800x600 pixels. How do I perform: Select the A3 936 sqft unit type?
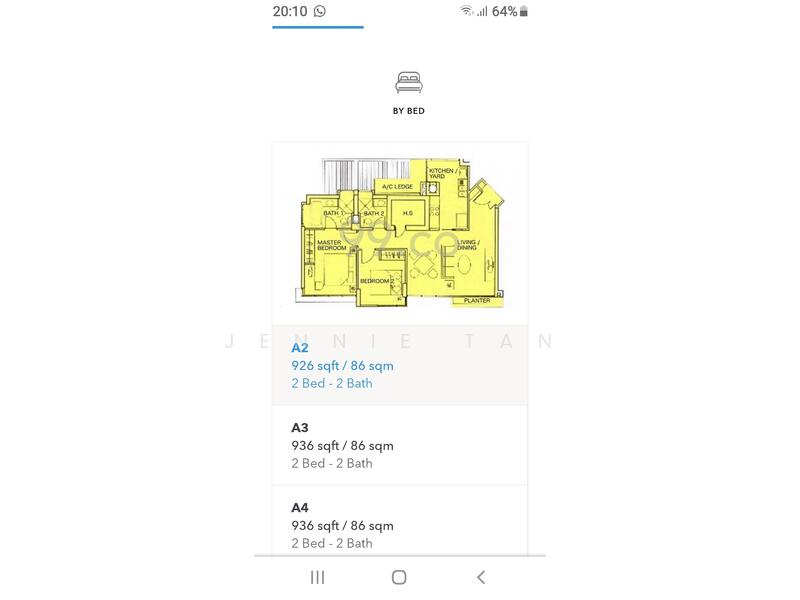399,445
